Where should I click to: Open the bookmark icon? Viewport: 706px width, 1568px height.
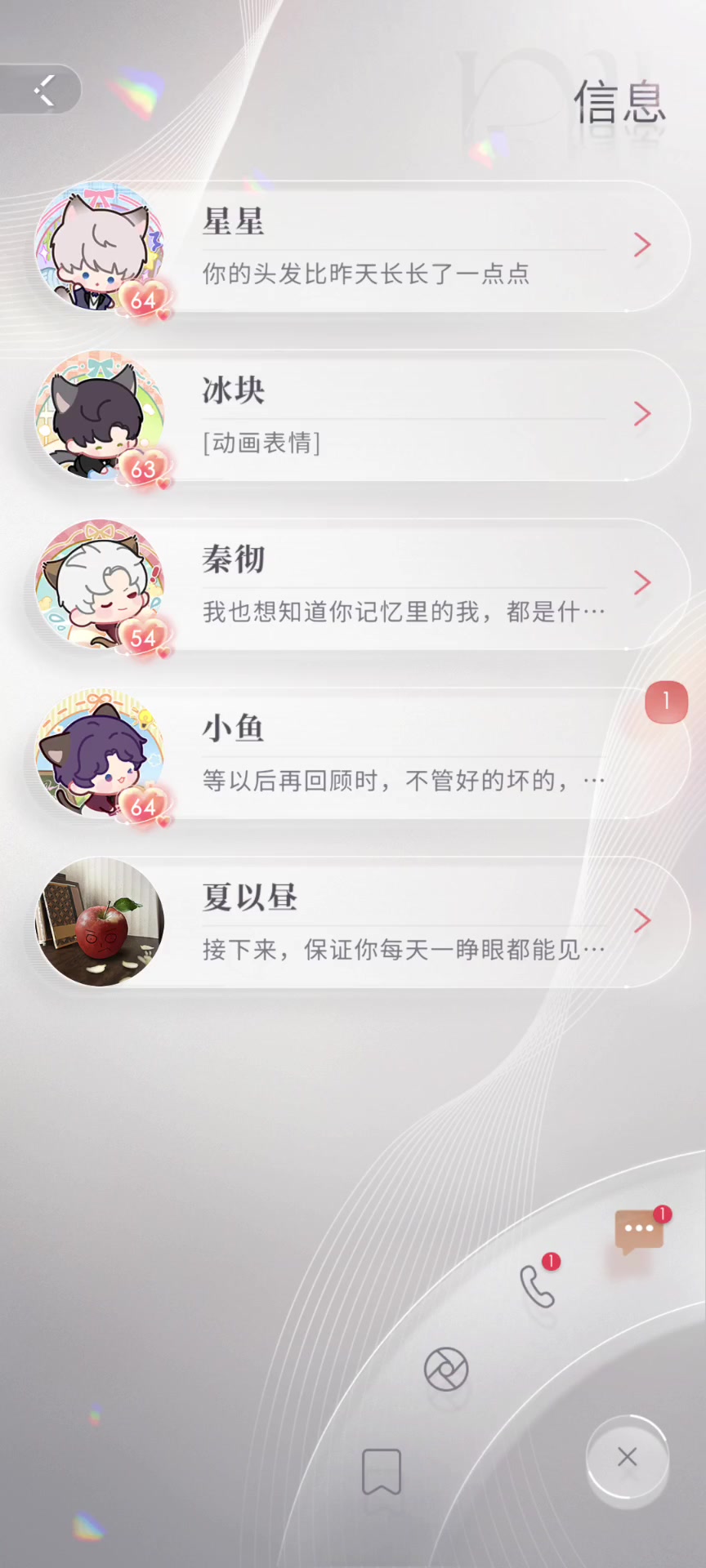(x=382, y=1471)
